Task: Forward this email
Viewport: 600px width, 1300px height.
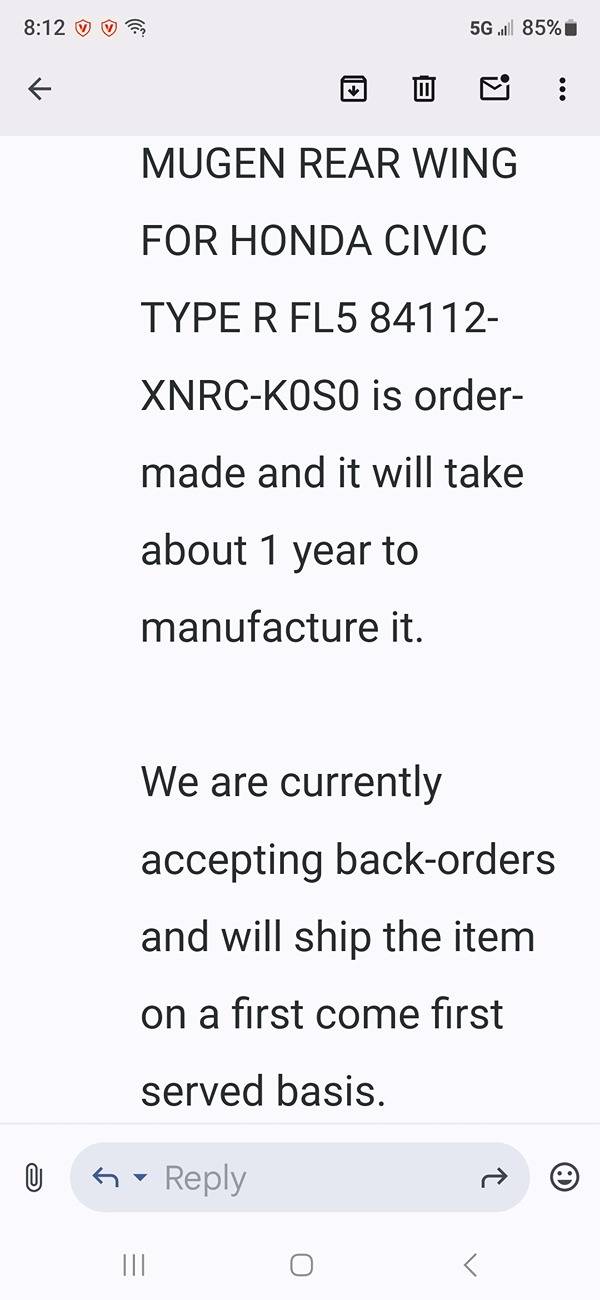Action: [x=494, y=1178]
